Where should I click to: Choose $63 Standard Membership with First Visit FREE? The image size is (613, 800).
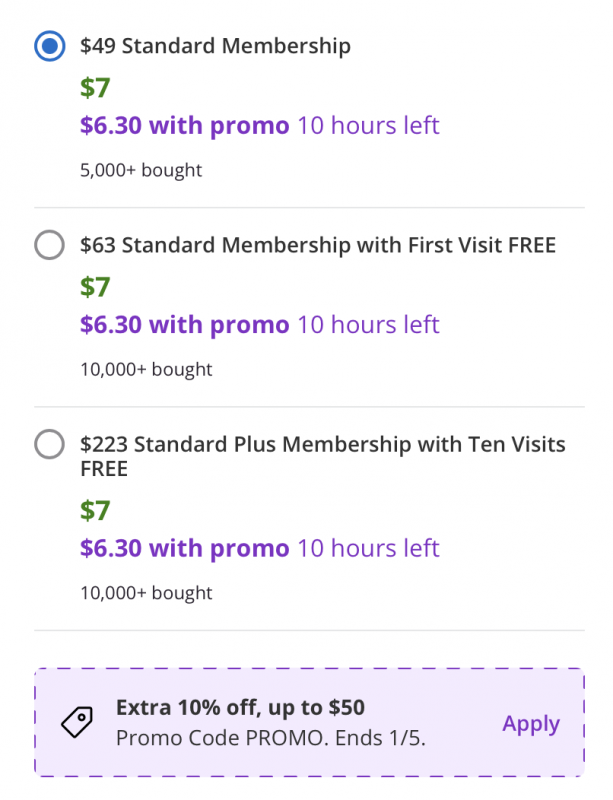(x=49, y=245)
